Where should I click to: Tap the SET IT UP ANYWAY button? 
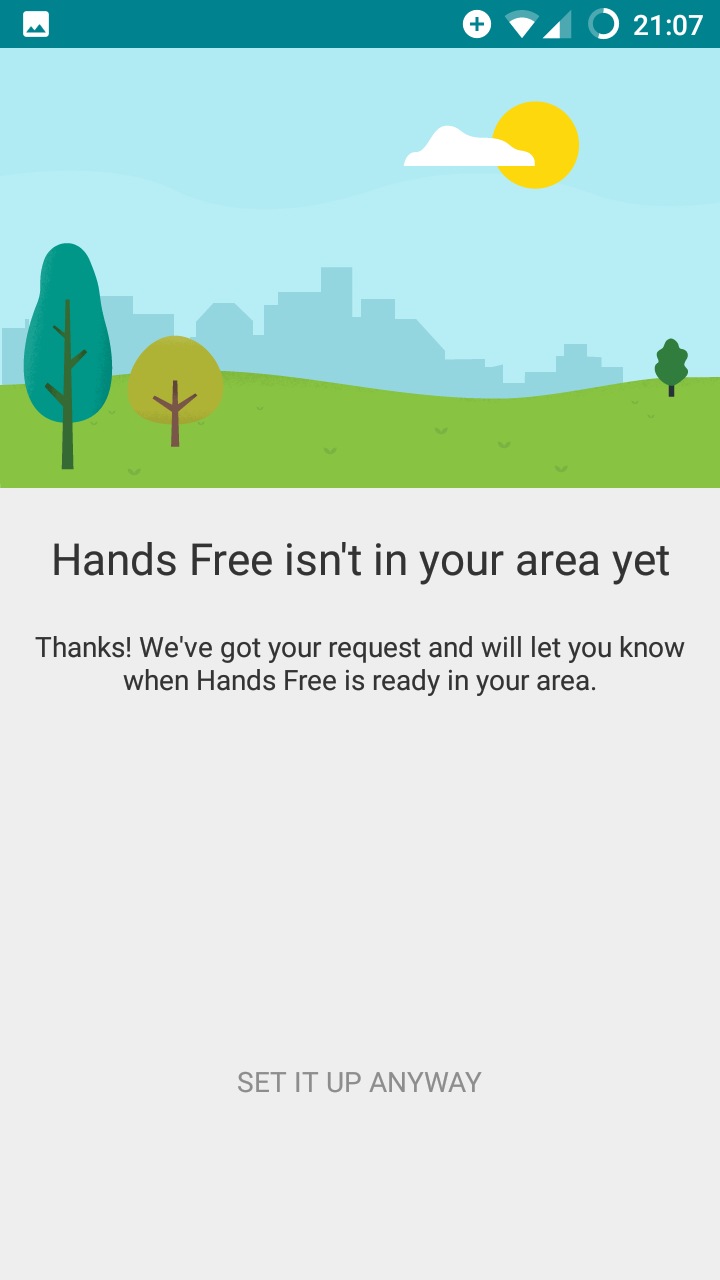coord(359,1082)
